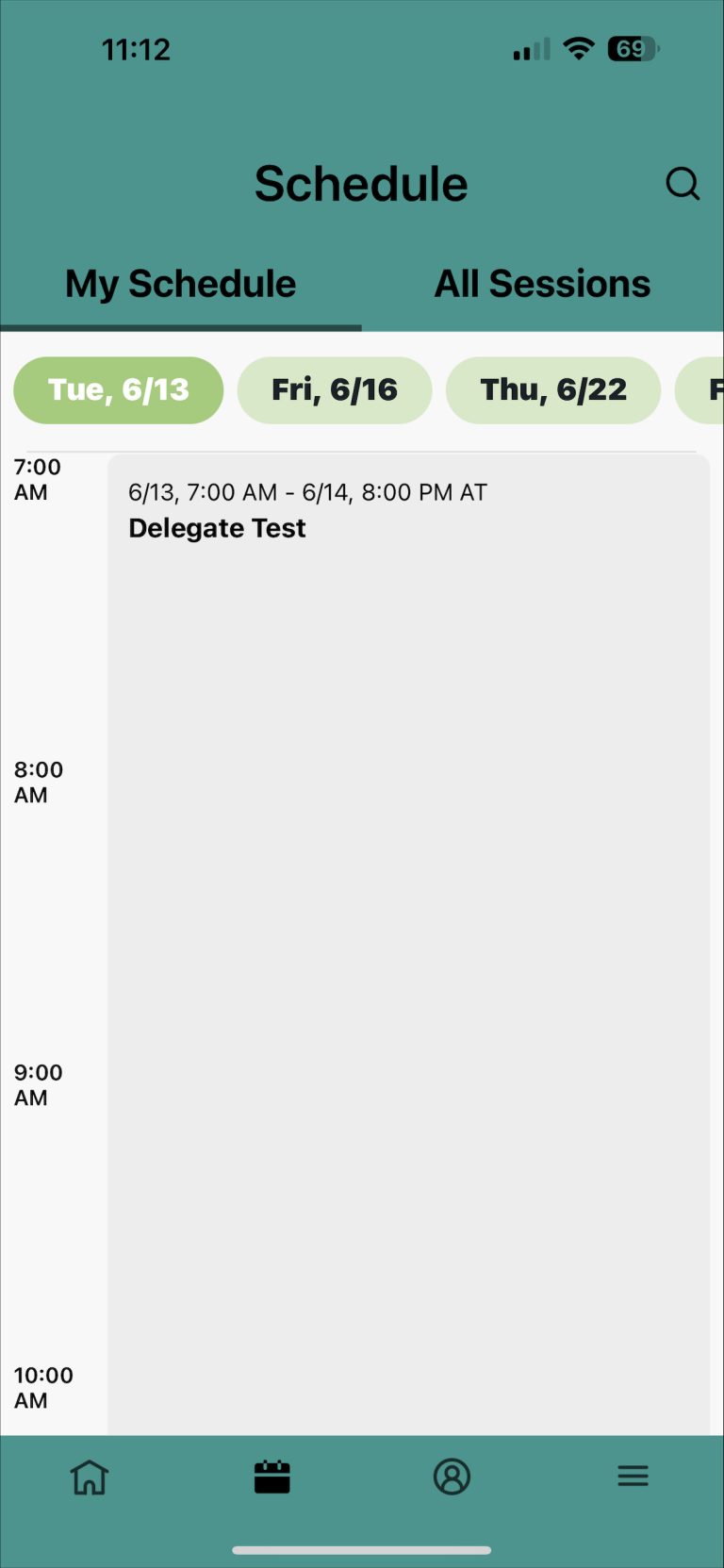Switch to the All Sessions tab
The image size is (724, 1568).
(542, 284)
